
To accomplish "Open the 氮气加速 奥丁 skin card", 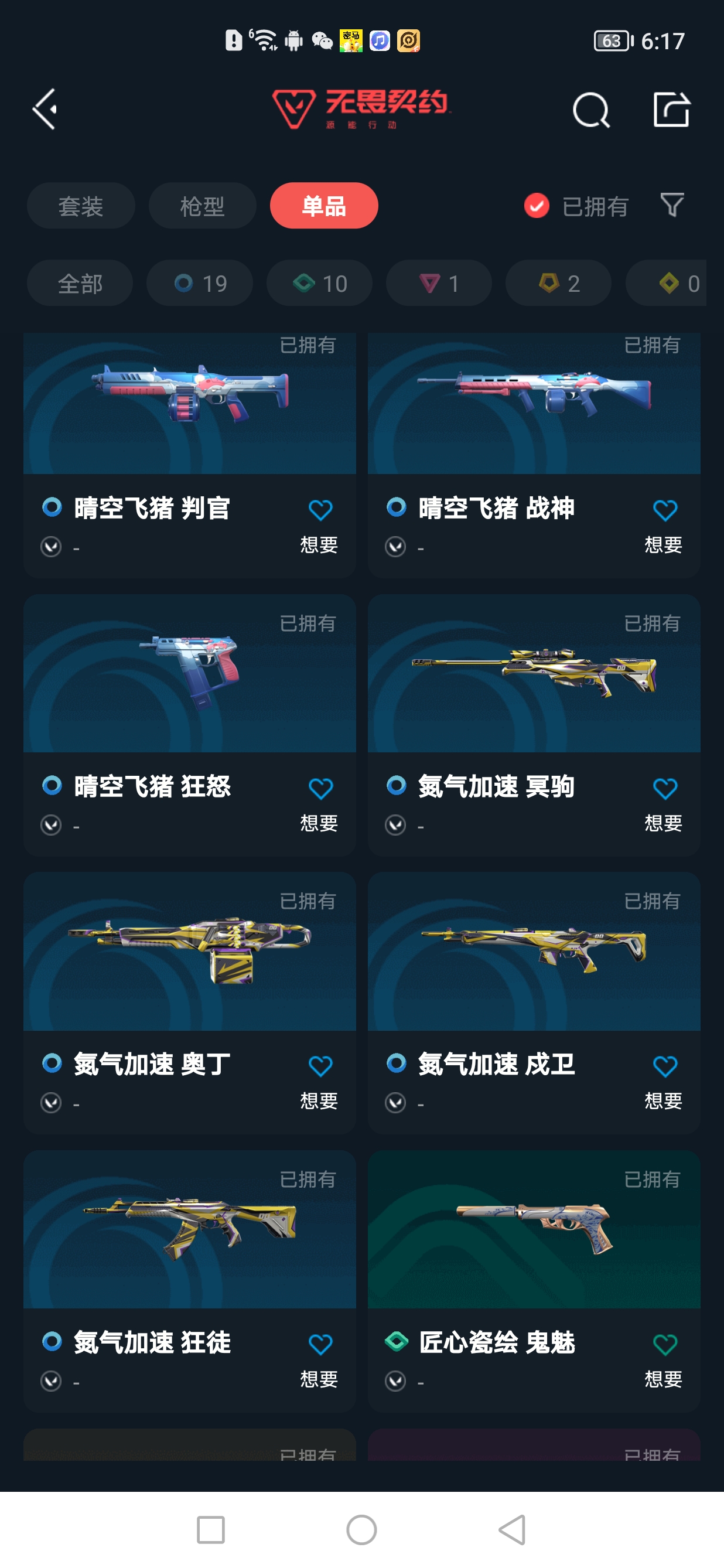I will tap(189, 1003).
